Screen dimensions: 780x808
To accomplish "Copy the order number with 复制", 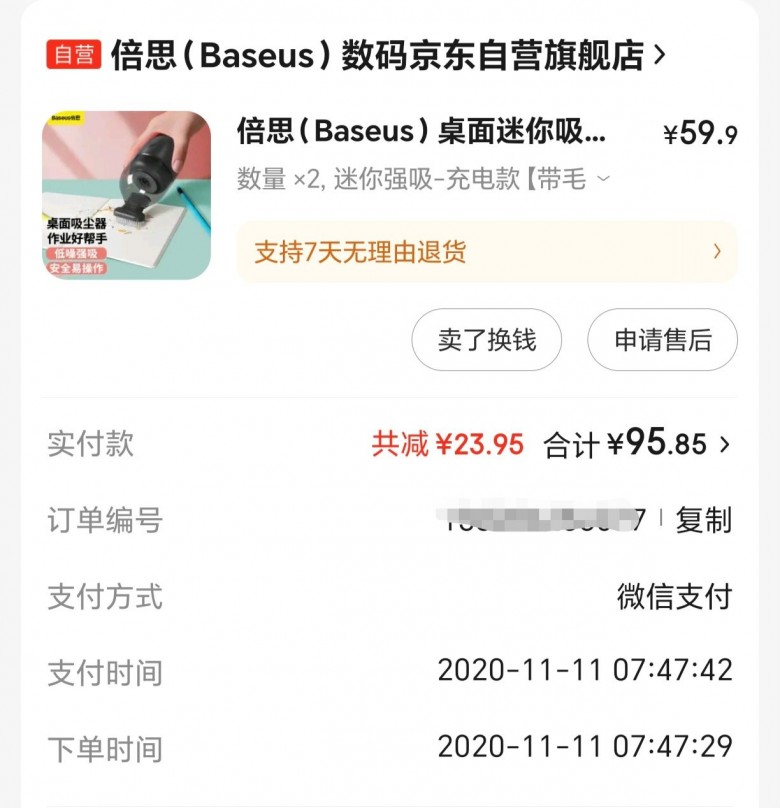I will click(703, 520).
